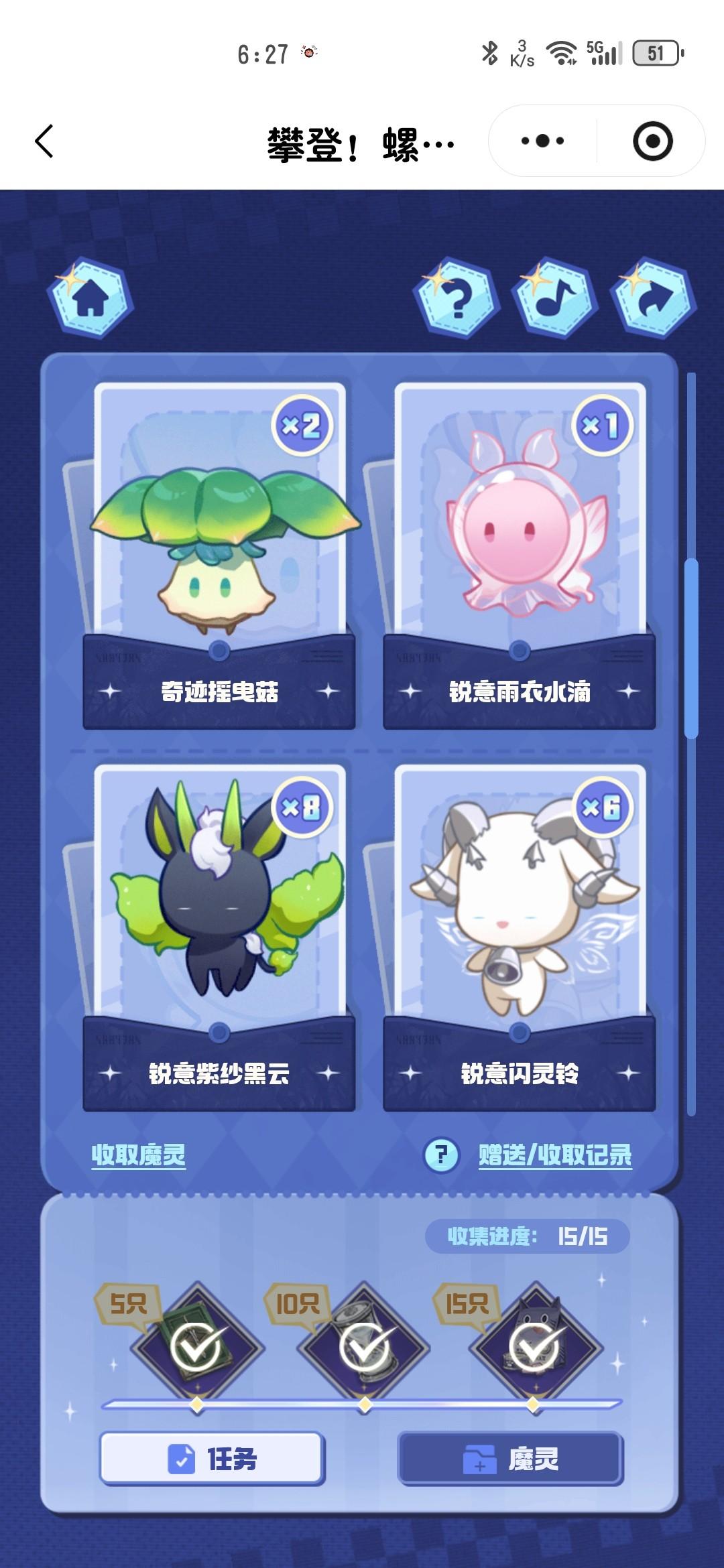Open the question mark help icon
The height and width of the screenshot is (1568, 724).
point(457,298)
